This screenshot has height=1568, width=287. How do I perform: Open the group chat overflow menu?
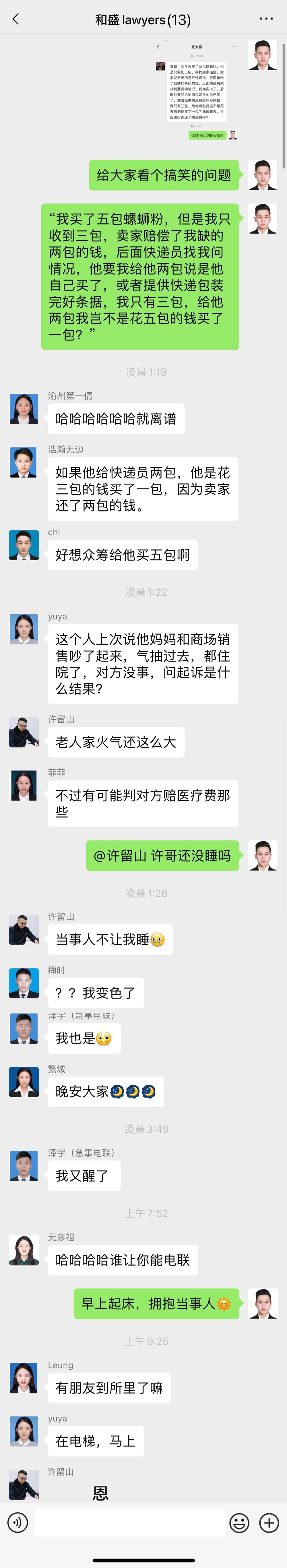click(266, 20)
